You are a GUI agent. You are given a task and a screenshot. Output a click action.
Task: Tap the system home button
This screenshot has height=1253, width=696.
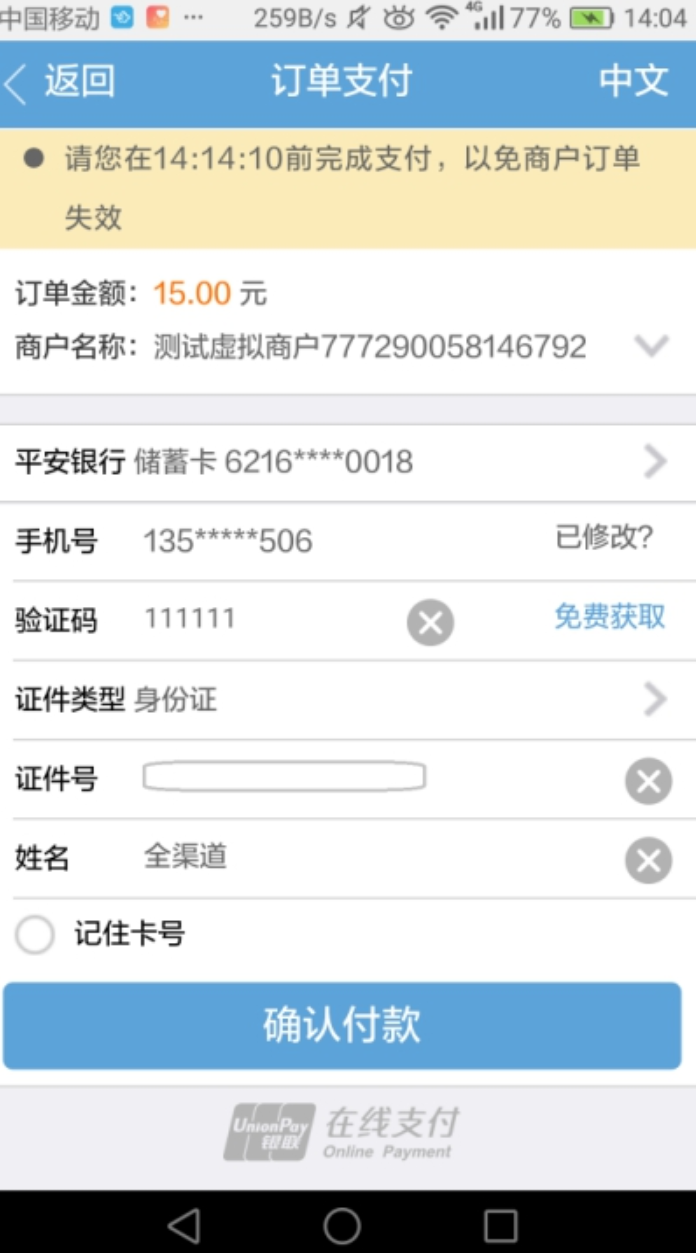342,1225
